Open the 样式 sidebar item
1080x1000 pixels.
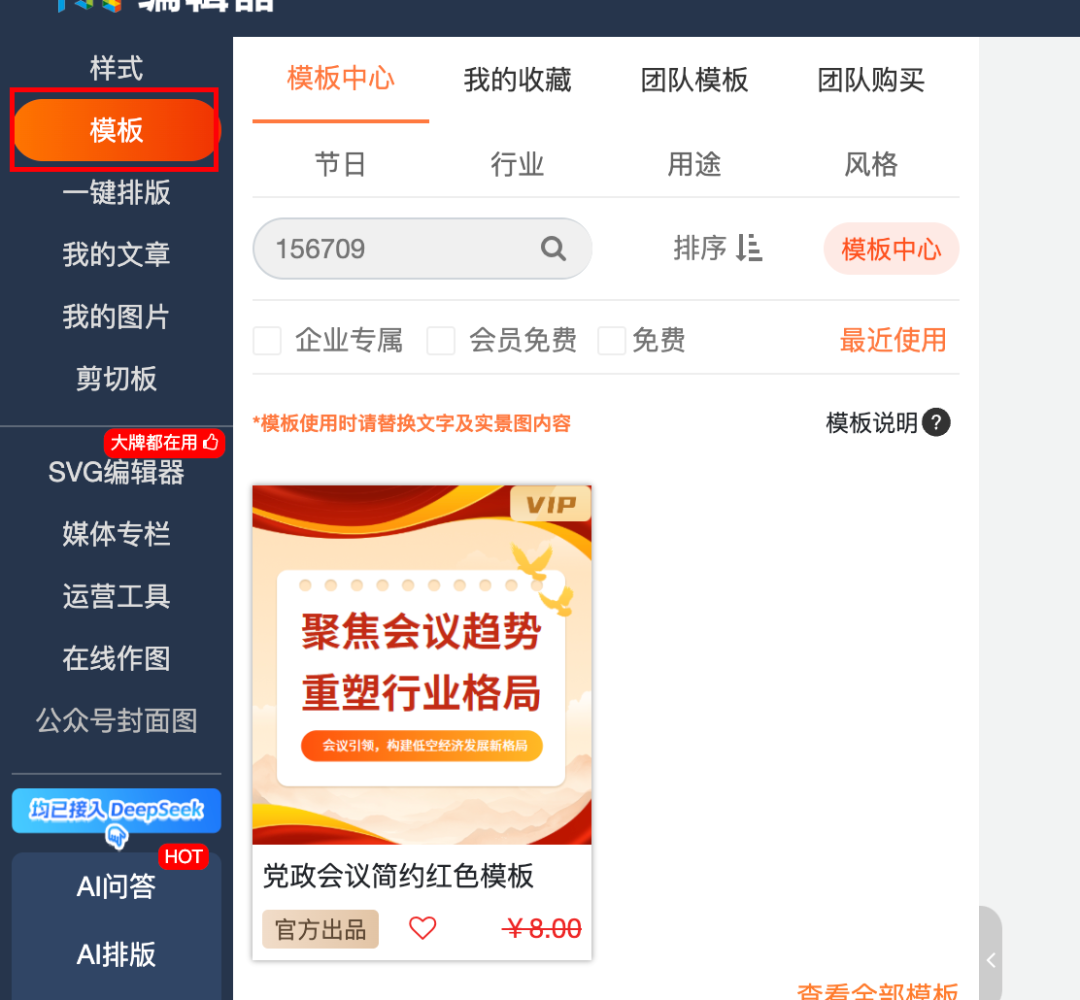click(x=116, y=68)
